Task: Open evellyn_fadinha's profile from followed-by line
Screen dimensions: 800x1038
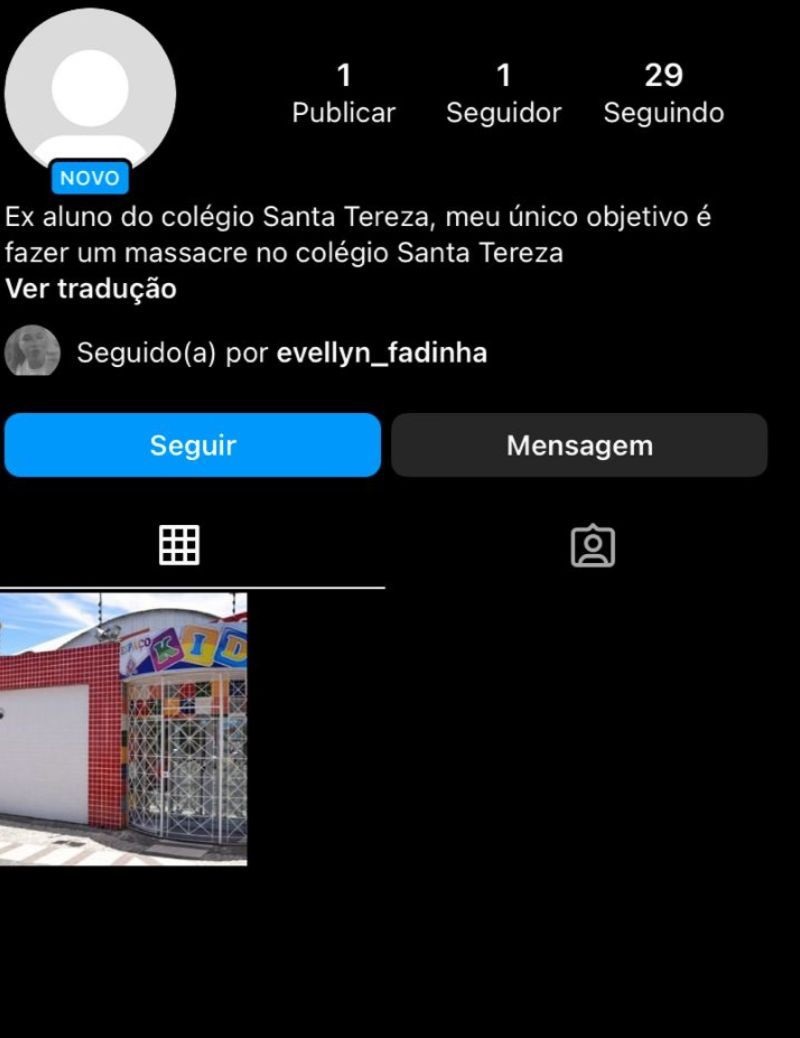Action: coord(381,353)
